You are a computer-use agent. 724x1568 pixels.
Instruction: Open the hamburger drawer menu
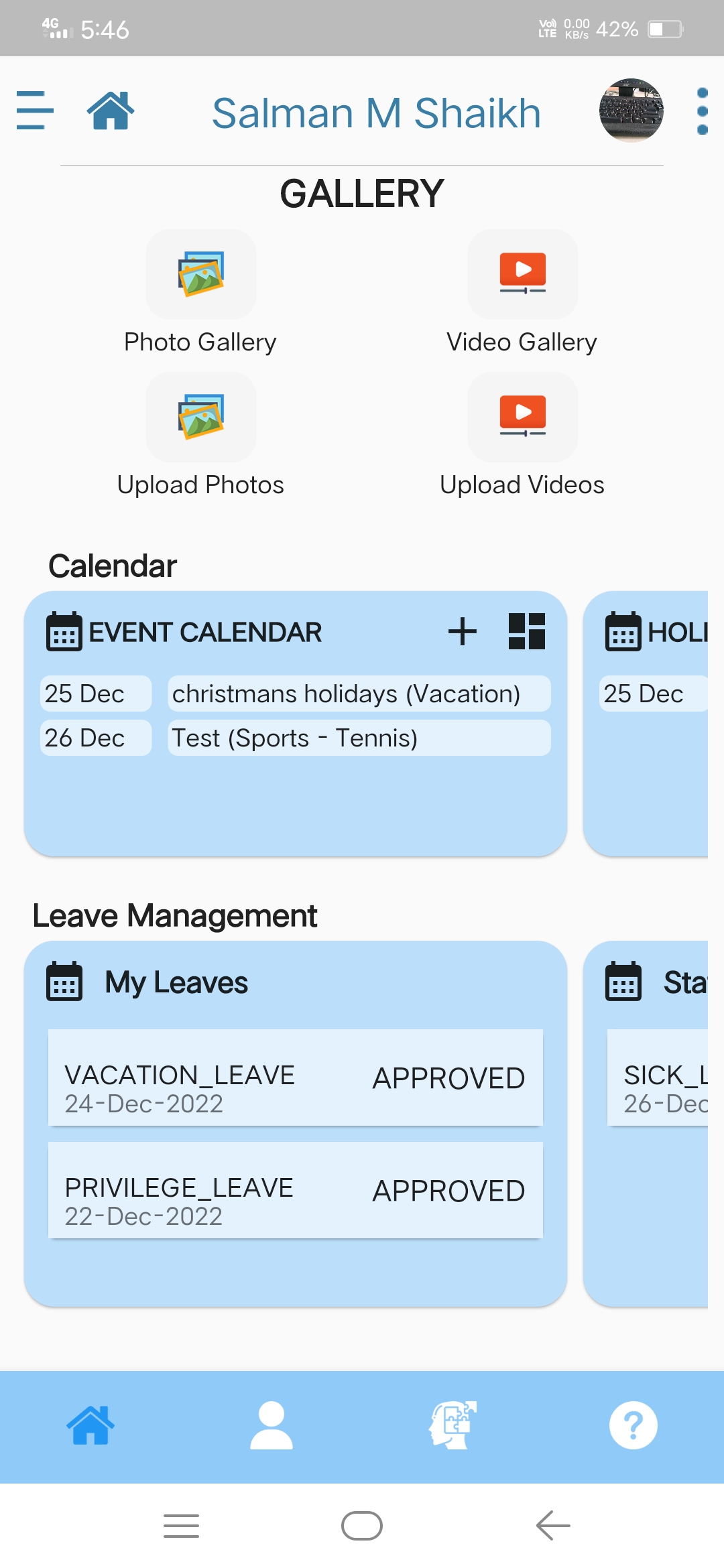35,110
